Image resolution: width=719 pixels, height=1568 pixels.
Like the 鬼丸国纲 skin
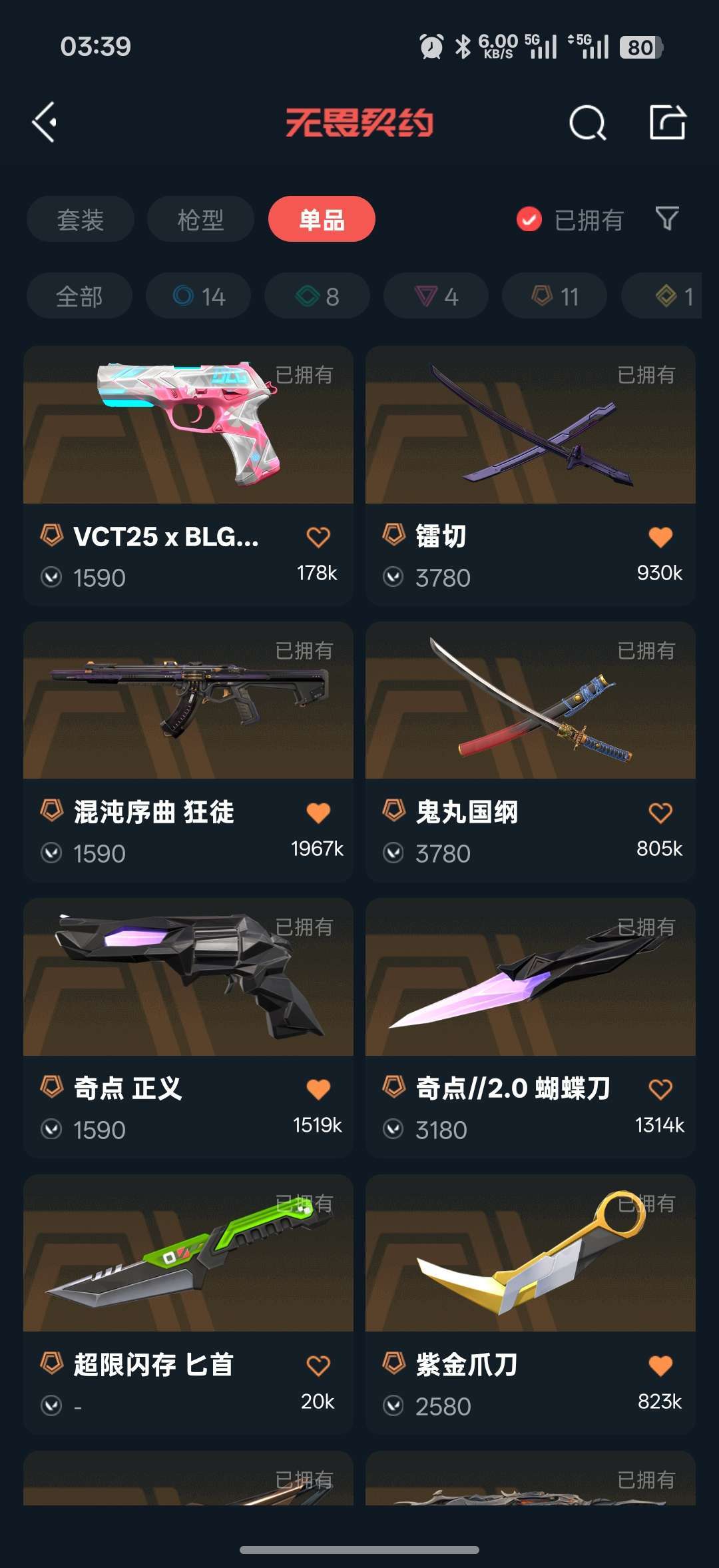tap(660, 813)
